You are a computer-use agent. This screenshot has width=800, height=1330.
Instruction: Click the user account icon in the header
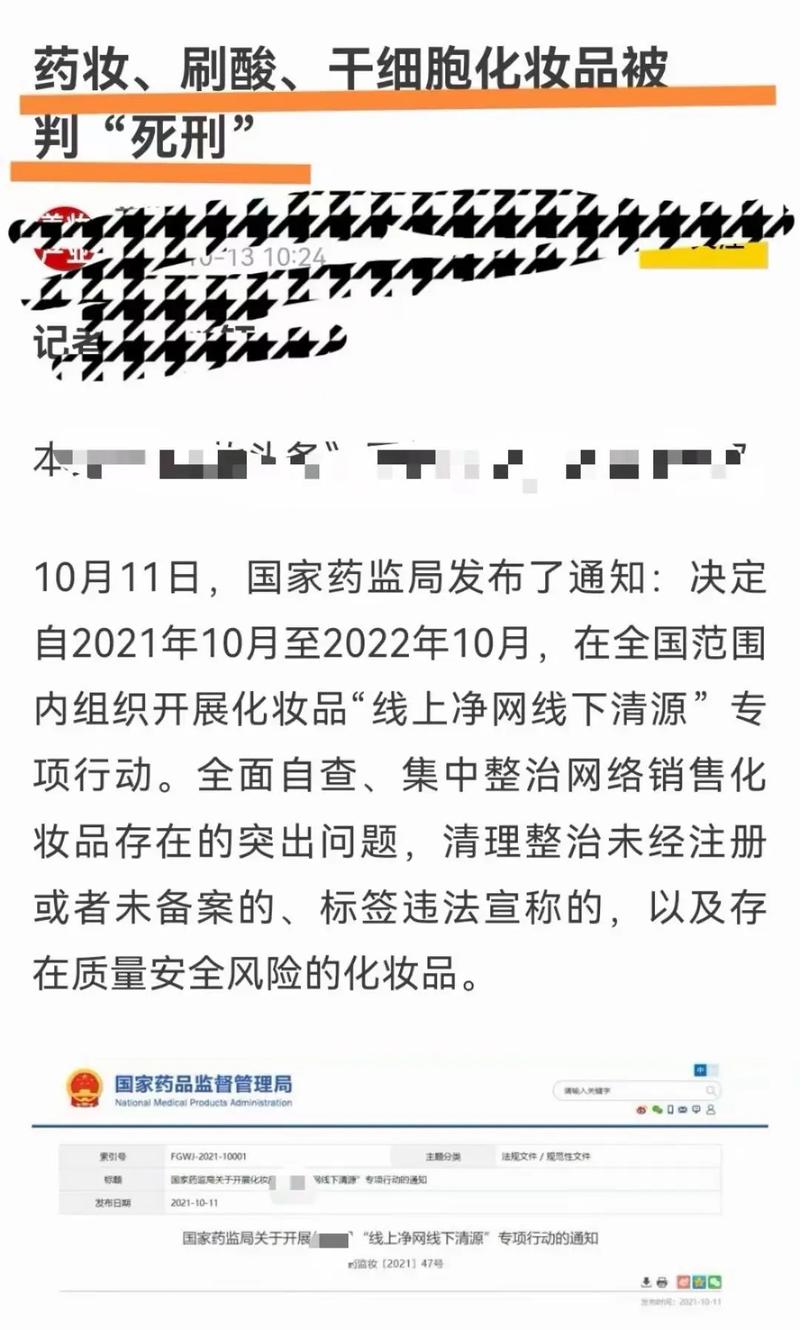[711, 1110]
